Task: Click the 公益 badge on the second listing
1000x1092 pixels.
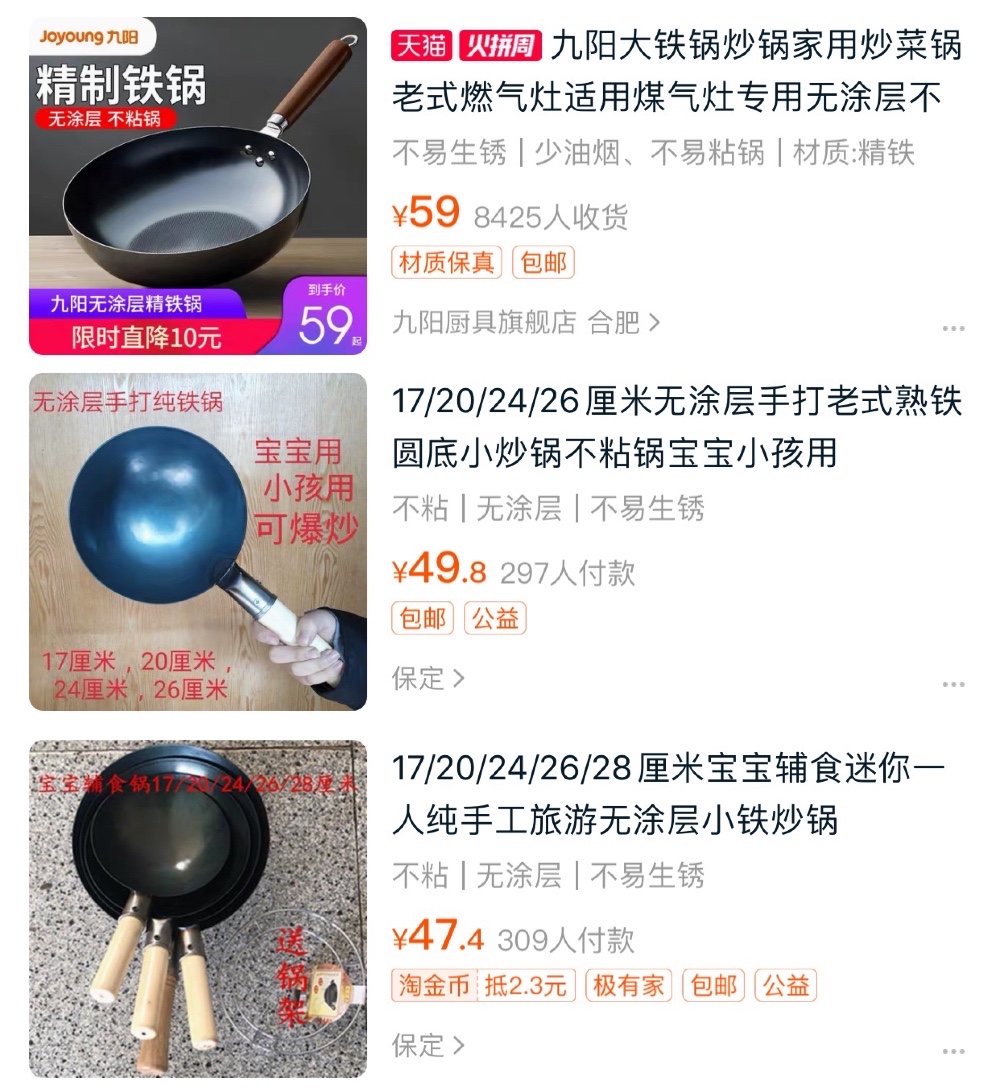Action: tap(497, 618)
